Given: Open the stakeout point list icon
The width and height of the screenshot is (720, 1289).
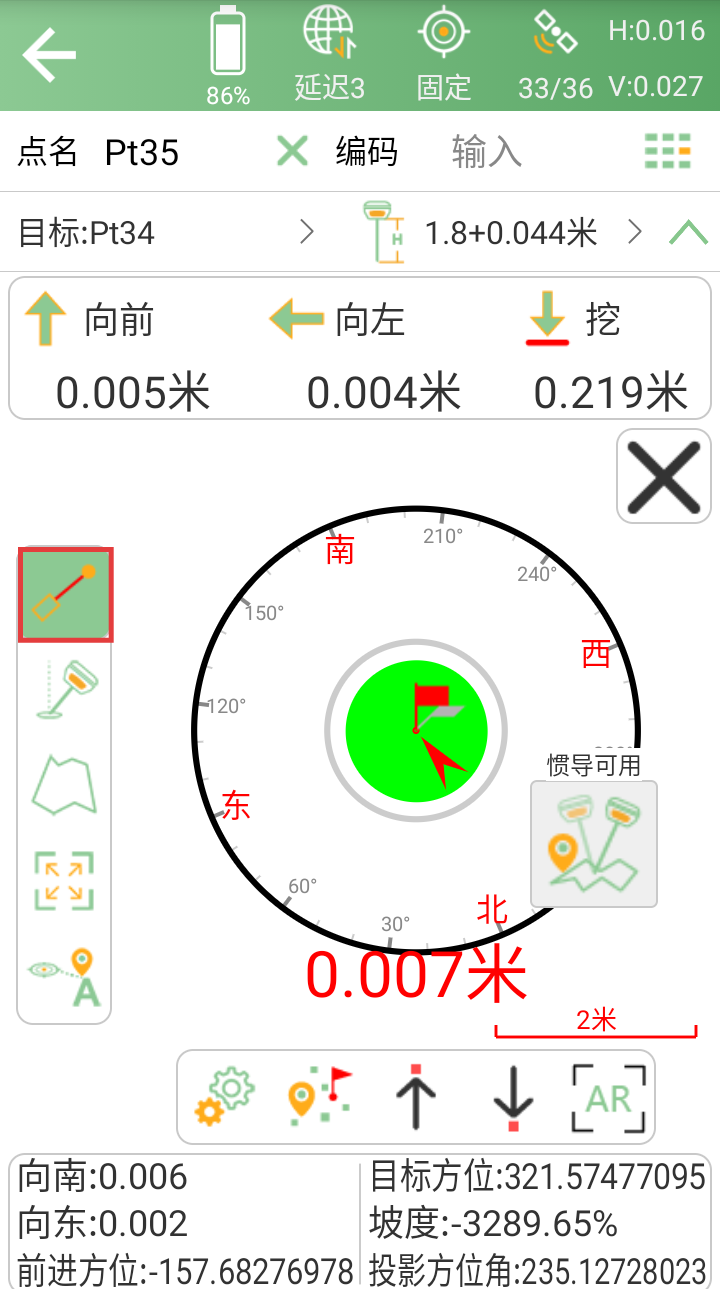Looking at the screenshot, I should 320,1097.
